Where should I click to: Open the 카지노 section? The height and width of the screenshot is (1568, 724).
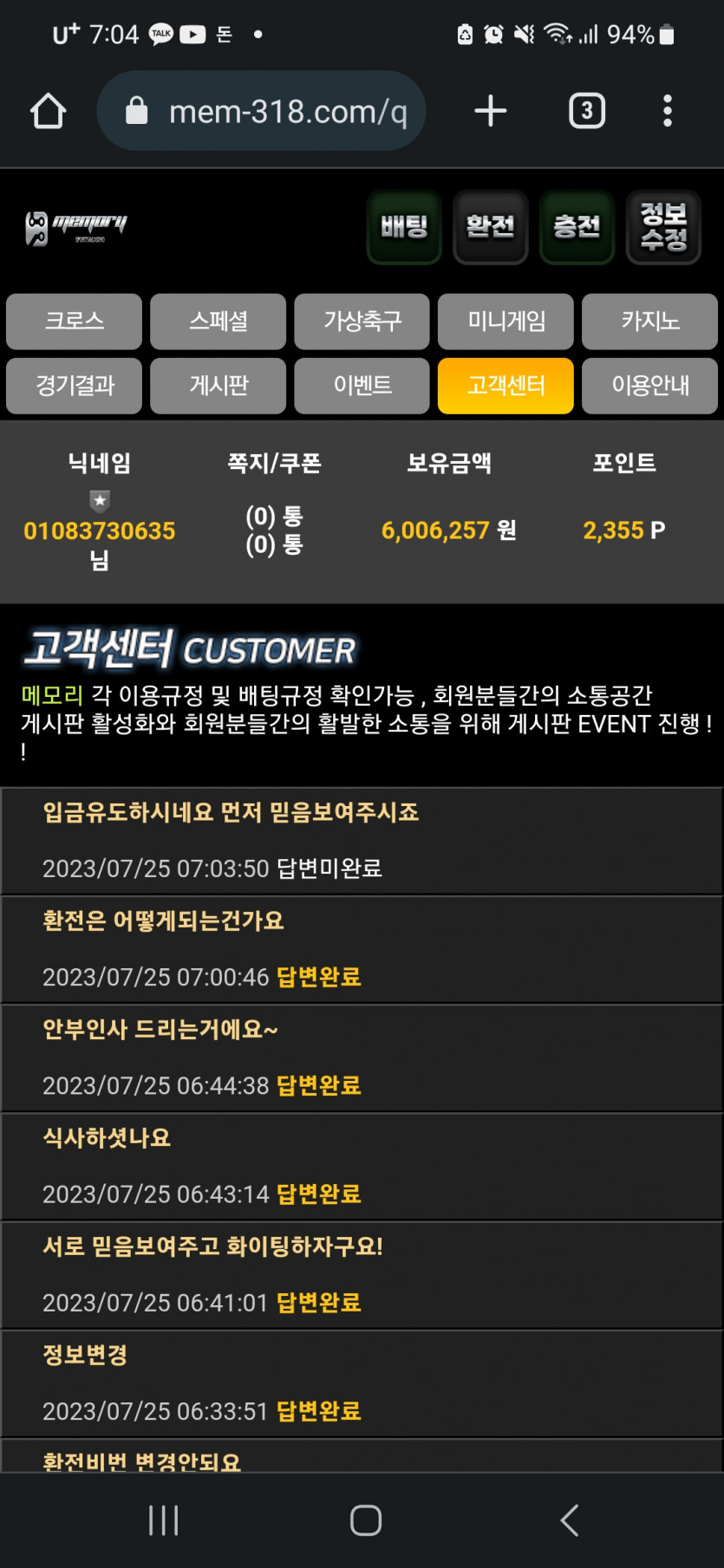tap(649, 322)
